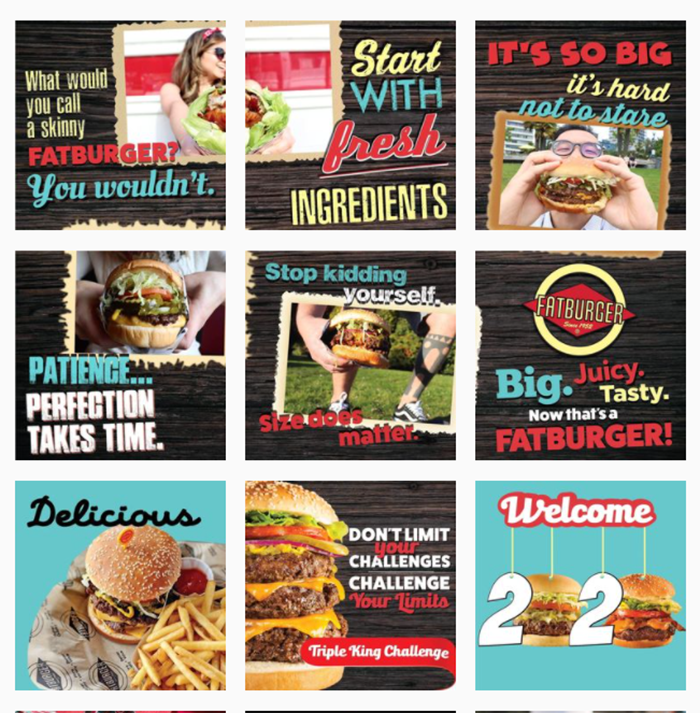View the 'Delicious' burger and fries post

[120, 585]
